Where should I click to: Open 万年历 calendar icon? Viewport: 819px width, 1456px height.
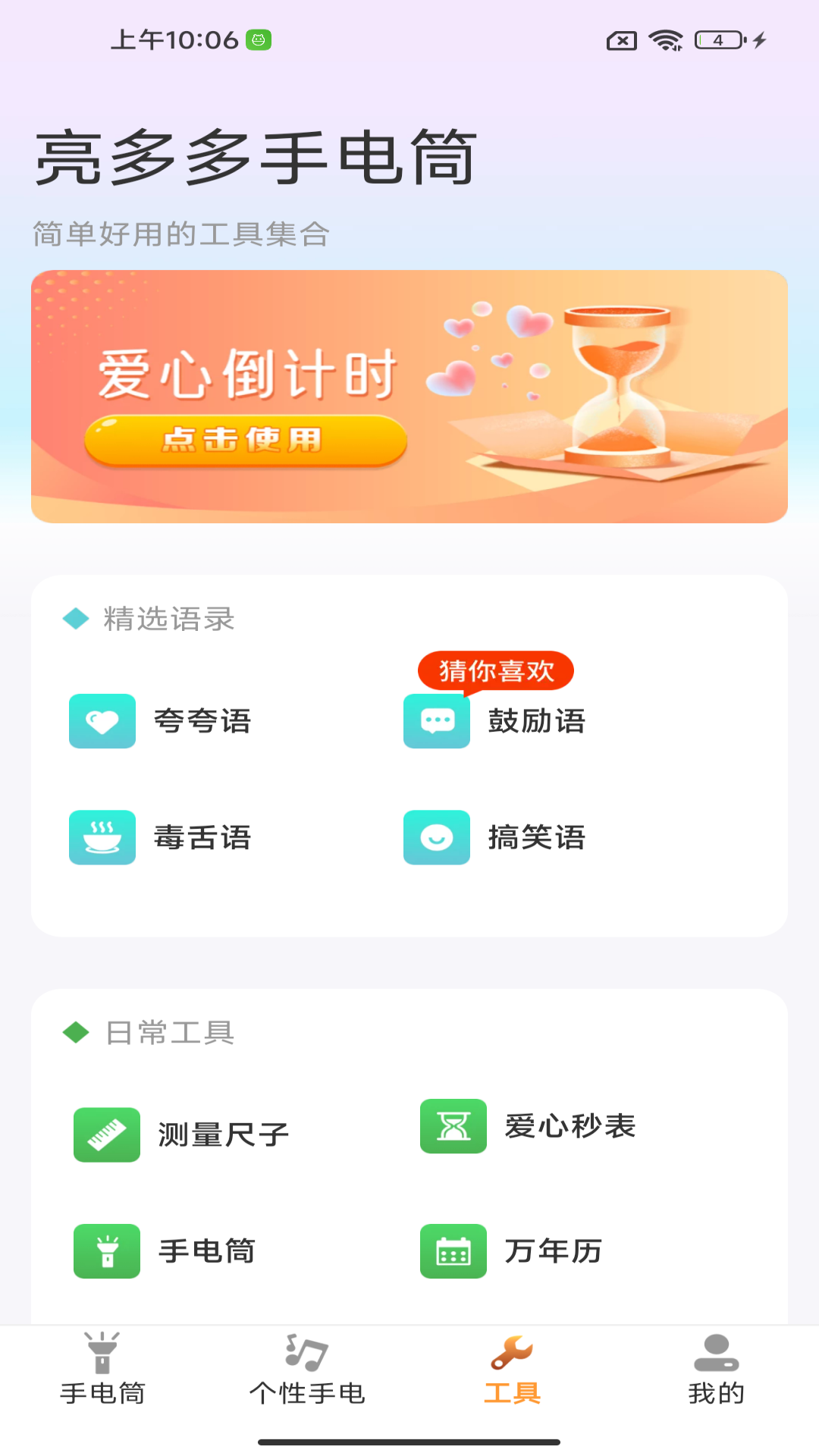coord(453,1253)
